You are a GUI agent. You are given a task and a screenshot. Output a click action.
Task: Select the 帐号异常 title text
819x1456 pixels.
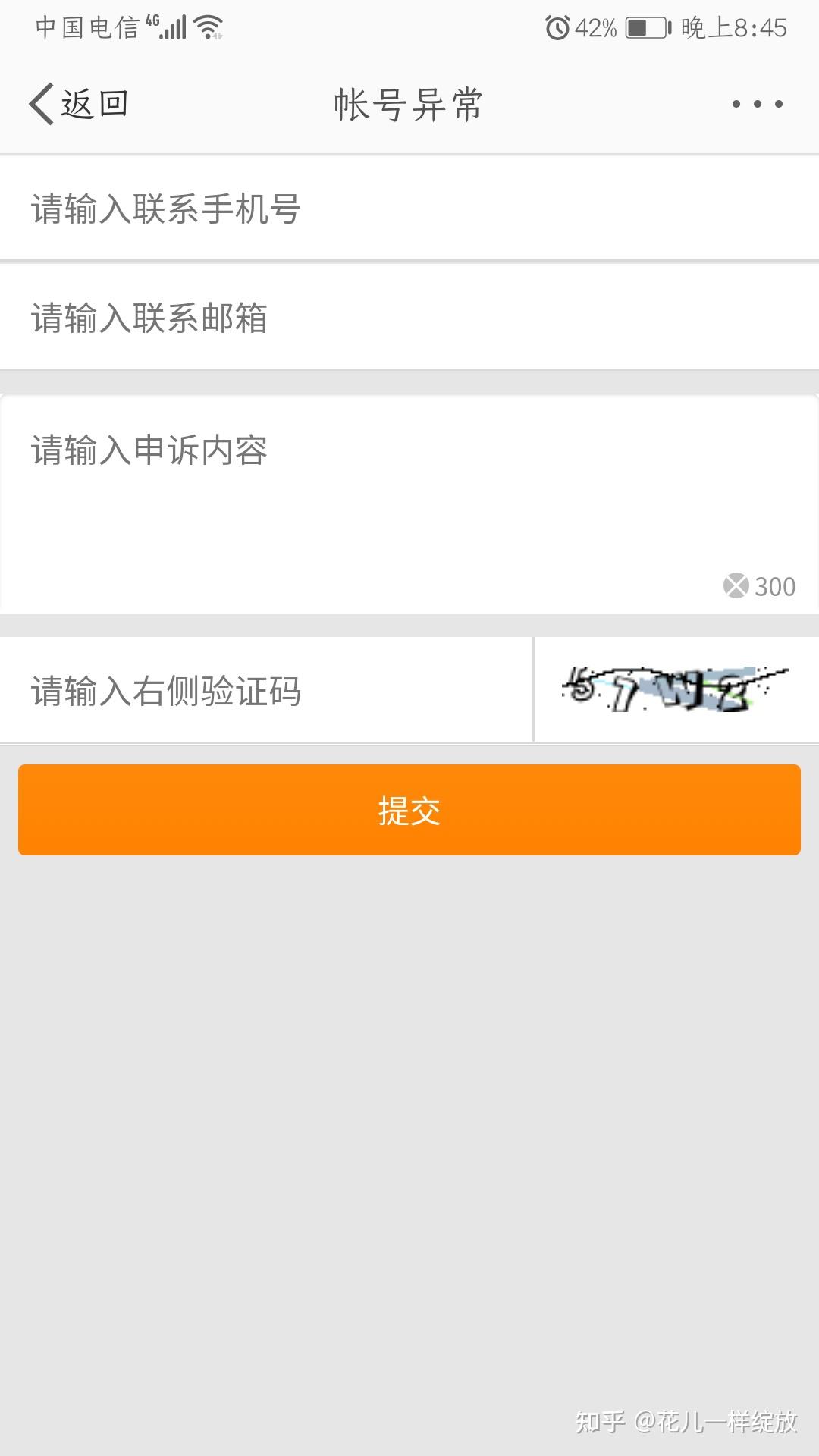click(409, 103)
